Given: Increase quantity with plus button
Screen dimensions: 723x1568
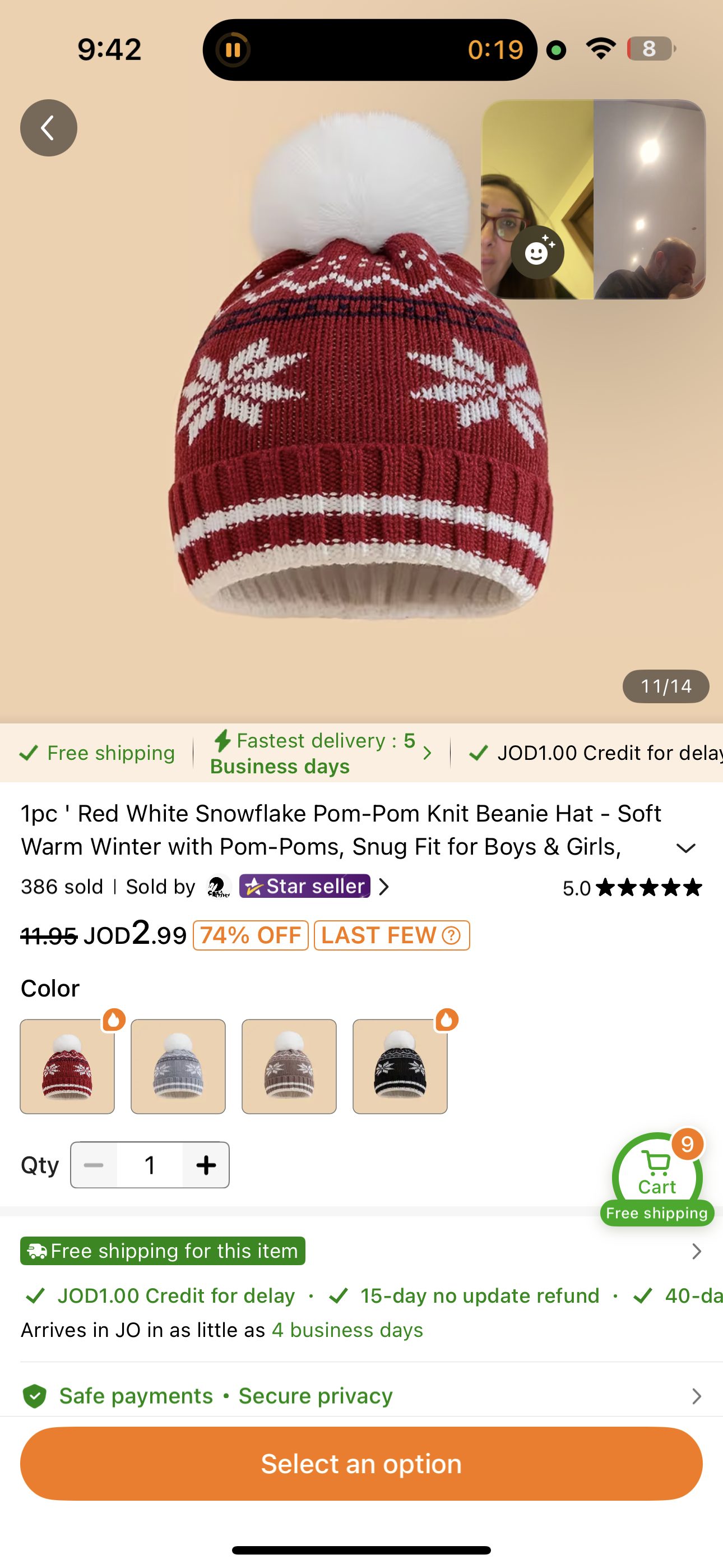Looking at the screenshot, I should (206, 1165).
